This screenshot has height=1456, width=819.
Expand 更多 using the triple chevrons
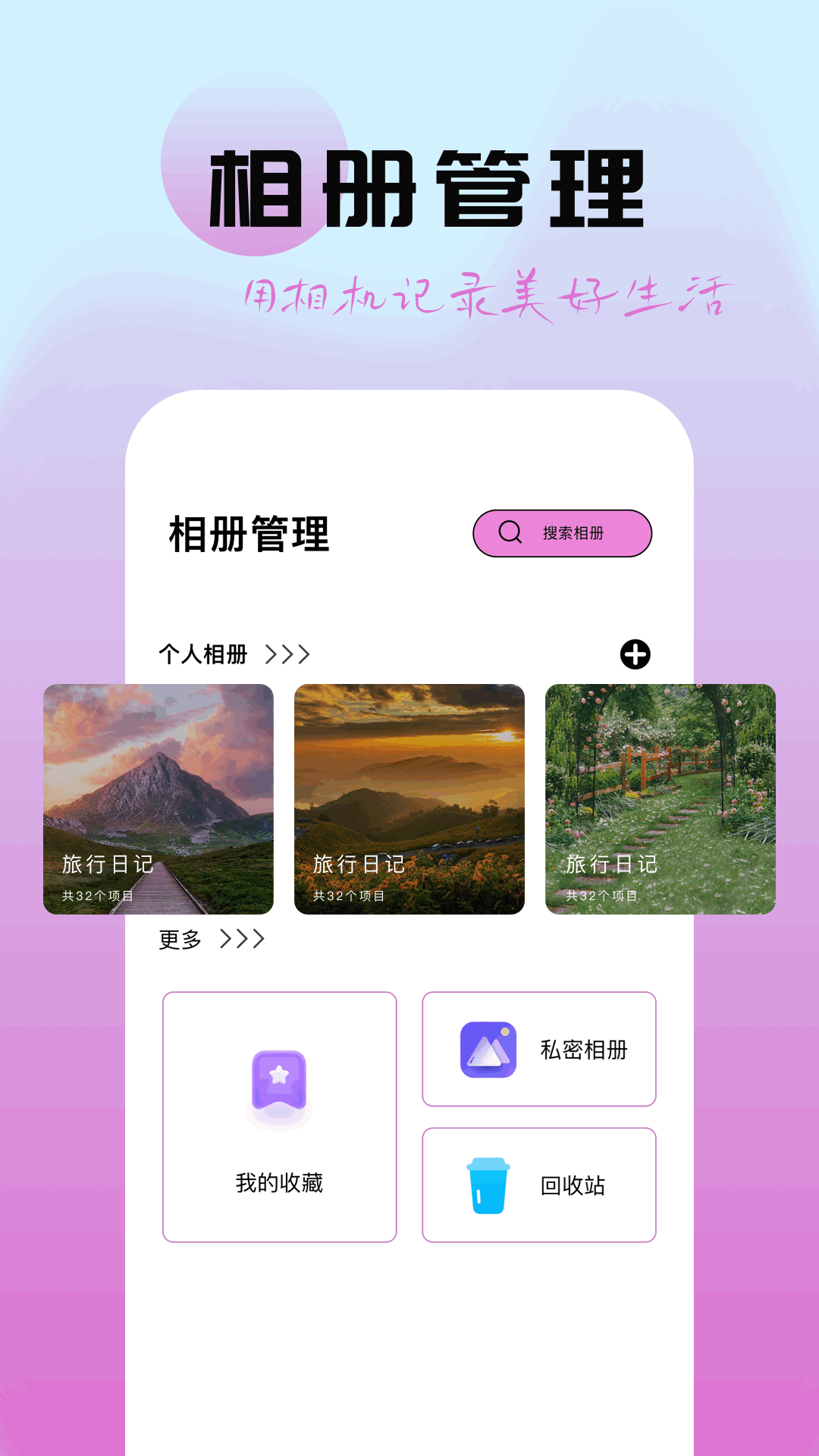click(x=241, y=940)
